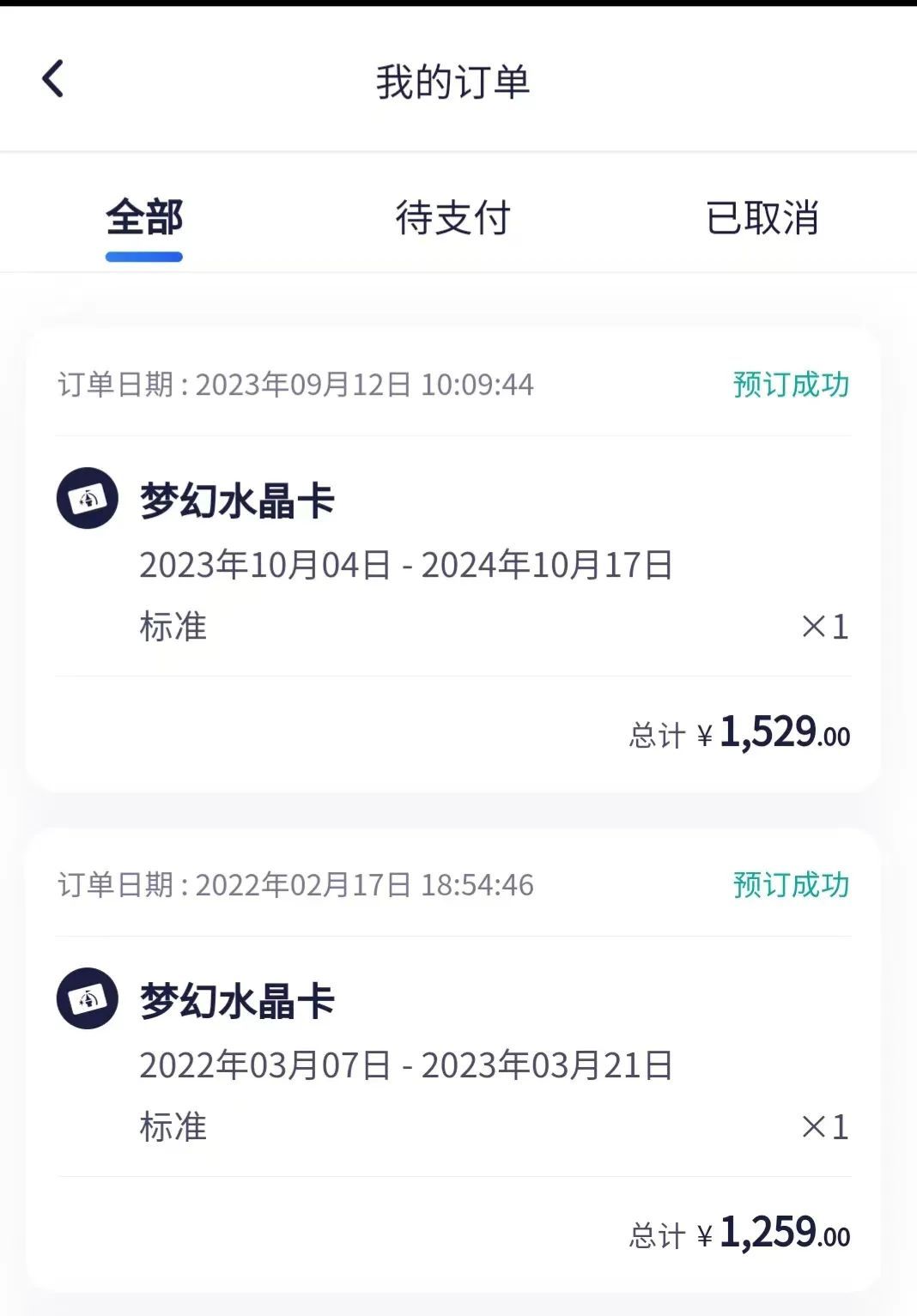The image size is (917, 1316).
Task: Open the order dated 2022年02月17日
Action: [x=452, y=1060]
